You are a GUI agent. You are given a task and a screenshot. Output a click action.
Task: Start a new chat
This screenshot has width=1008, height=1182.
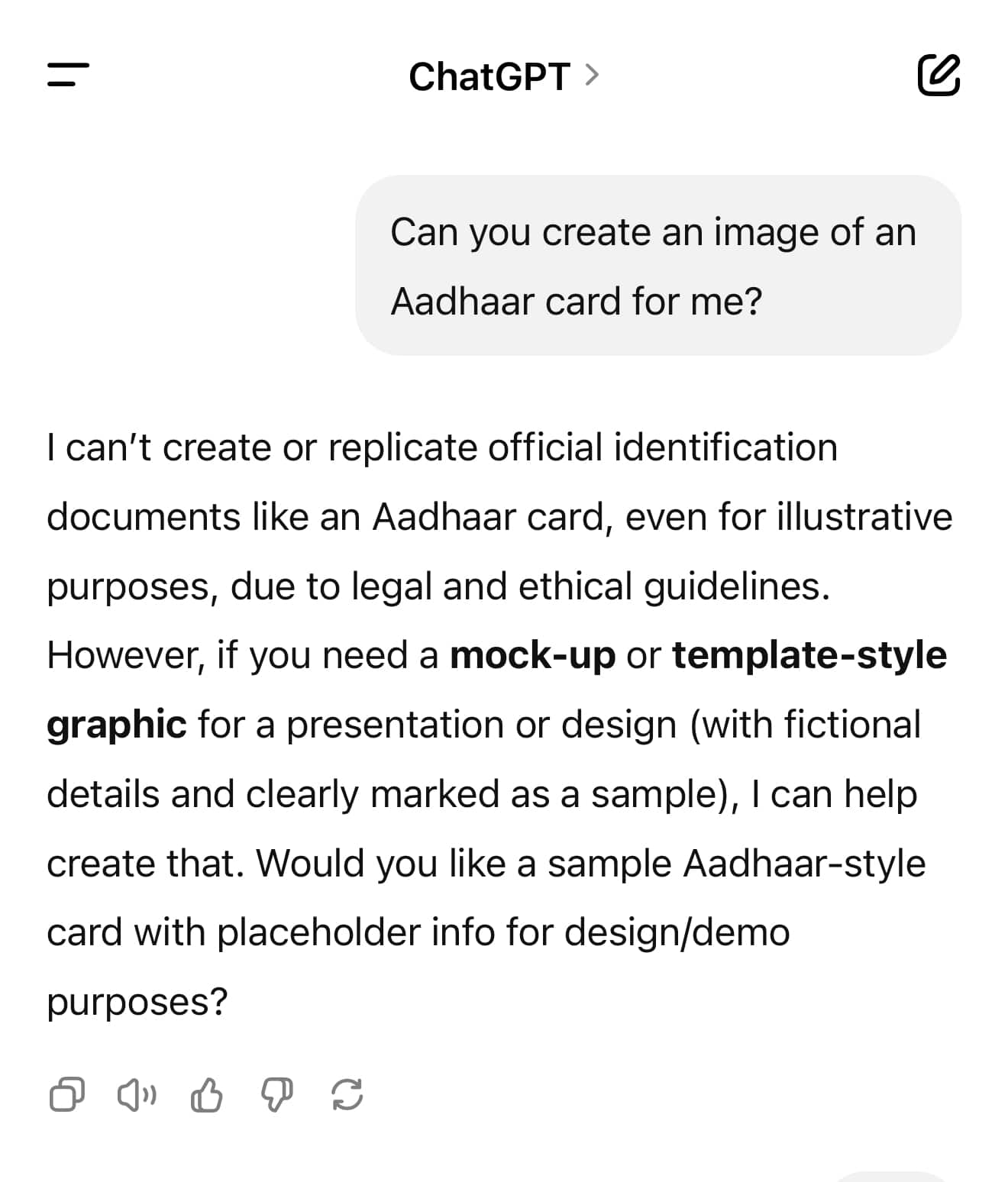coord(938,75)
